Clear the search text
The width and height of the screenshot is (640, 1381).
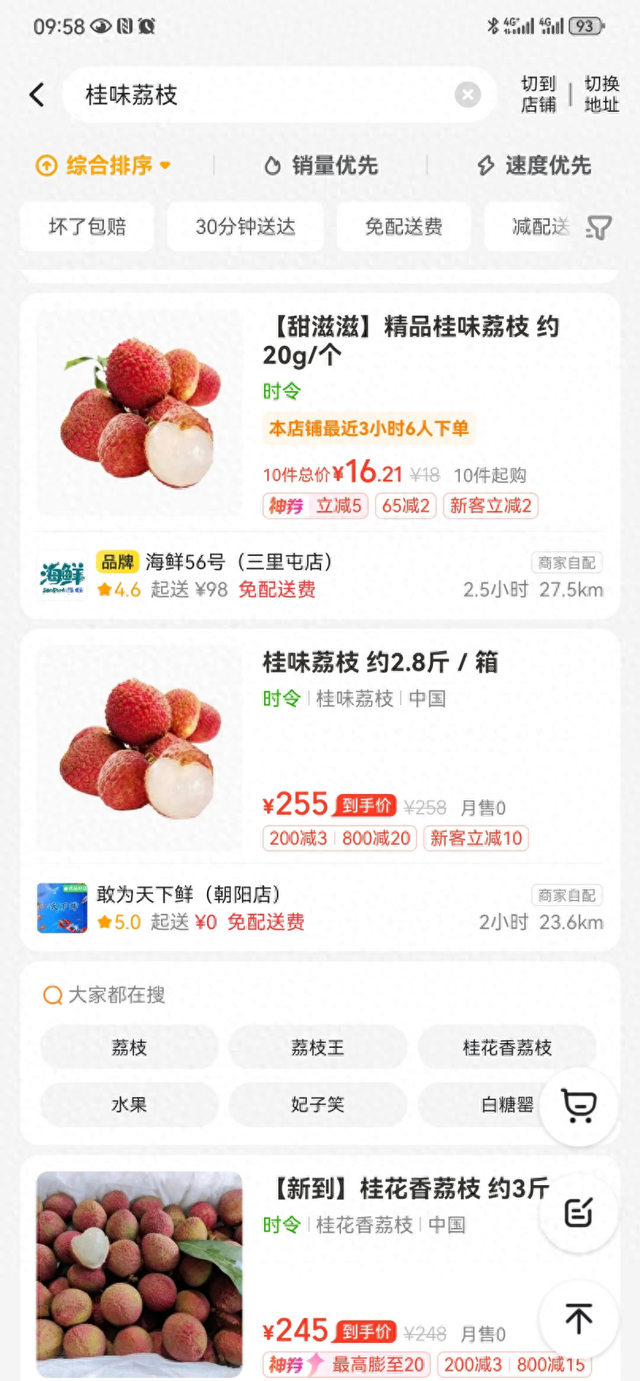pyautogui.click(x=467, y=95)
